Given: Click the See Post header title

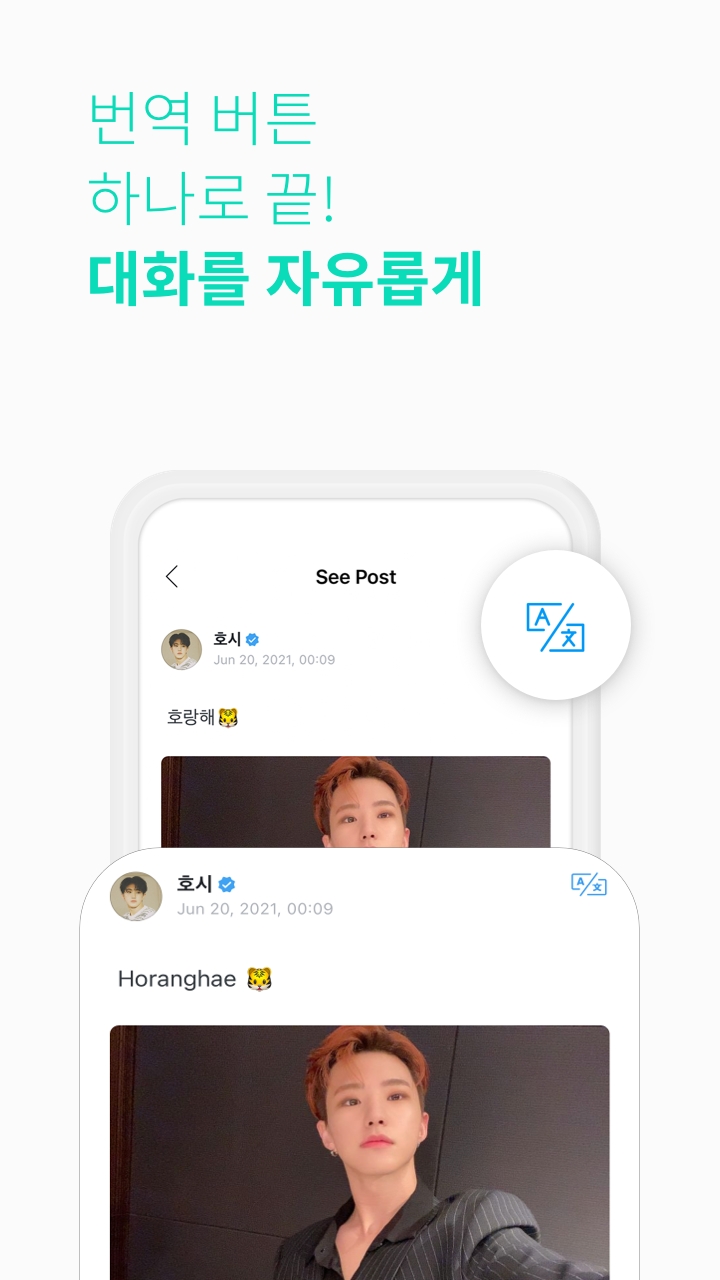Looking at the screenshot, I should pyautogui.click(x=356, y=577).
